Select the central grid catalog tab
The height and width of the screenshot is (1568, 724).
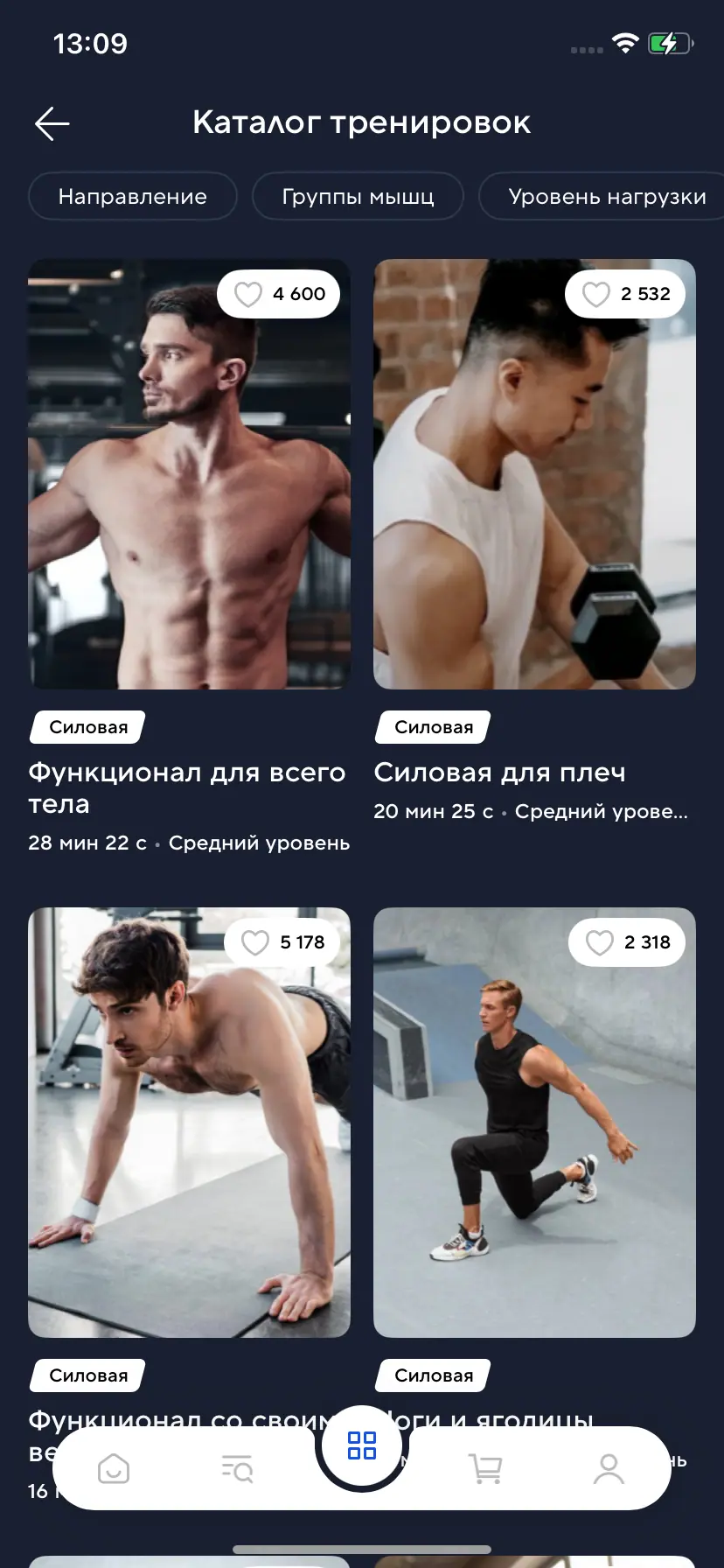coord(362,1445)
